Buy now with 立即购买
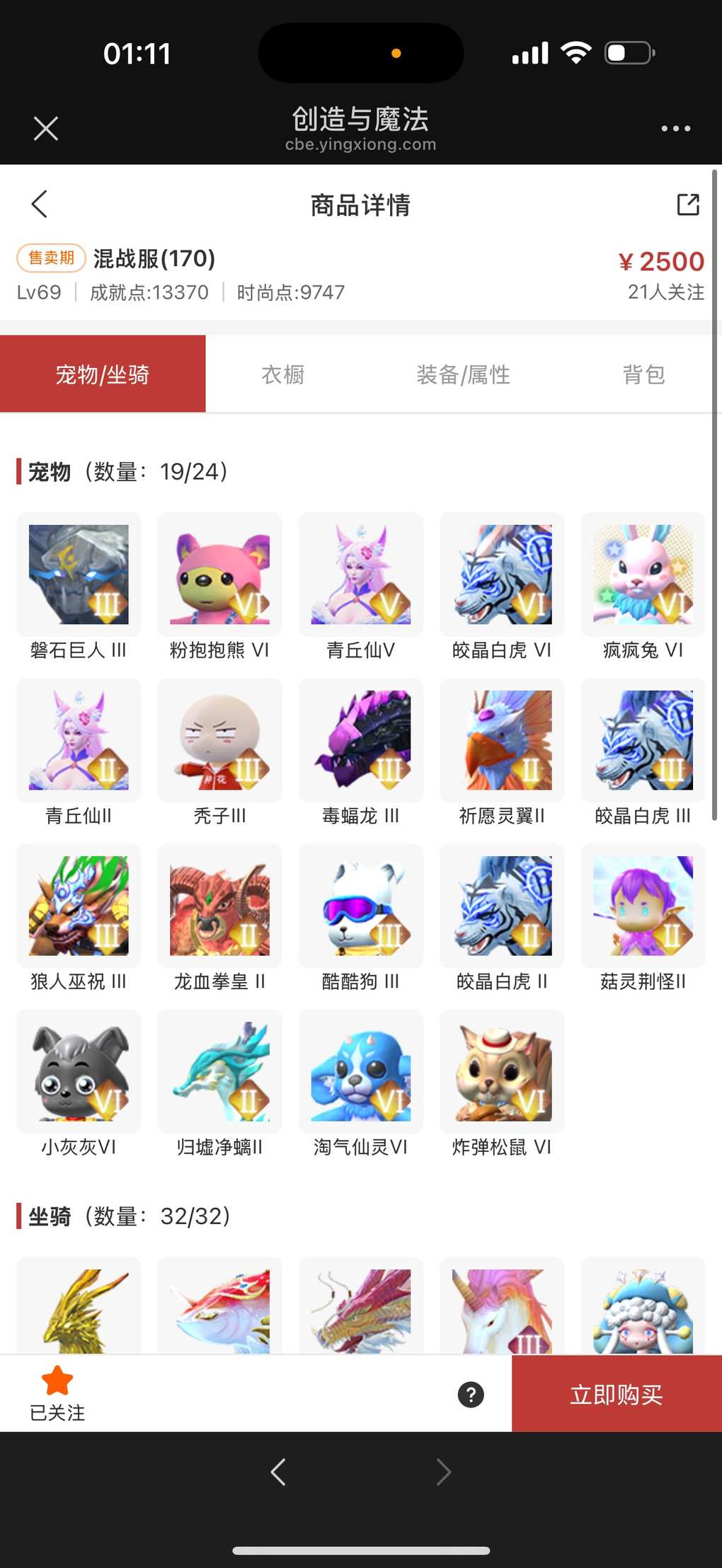This screenshot has width=722, height=1568. click(616, 1395)
